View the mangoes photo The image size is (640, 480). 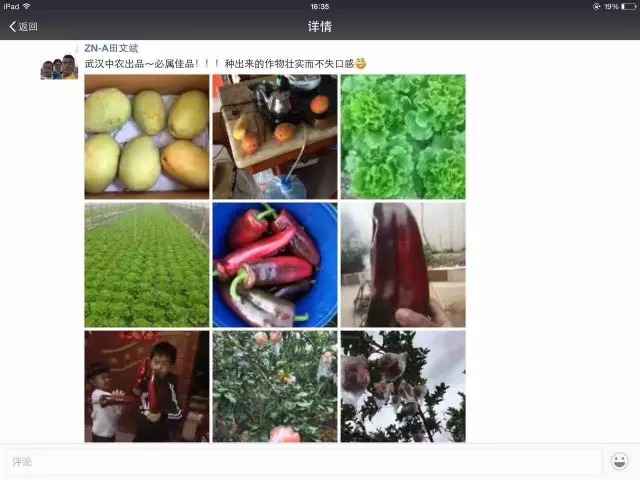(x=147, y=137)
